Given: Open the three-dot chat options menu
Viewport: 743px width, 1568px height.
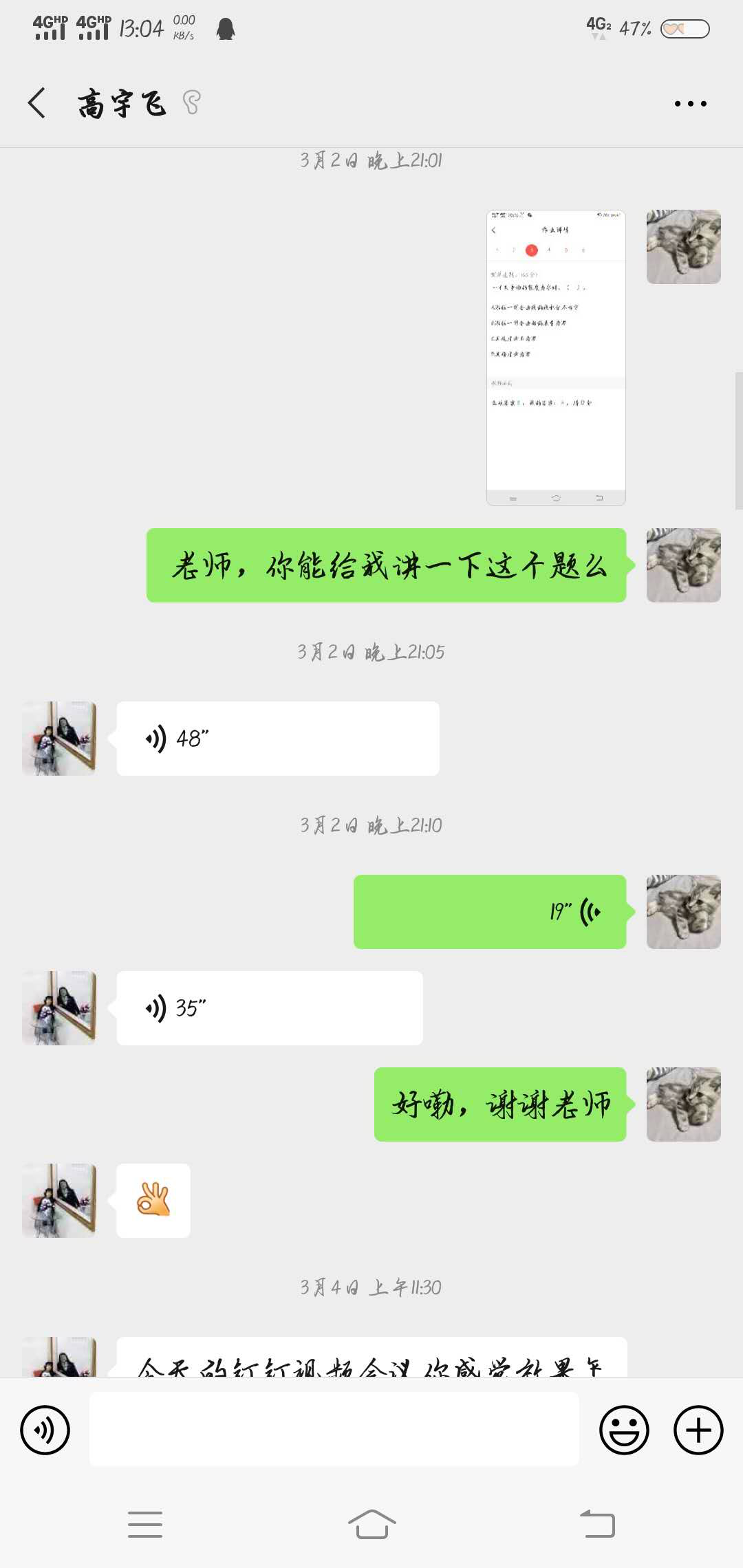Looking at the screenshot, I should (x=690, y=104).
